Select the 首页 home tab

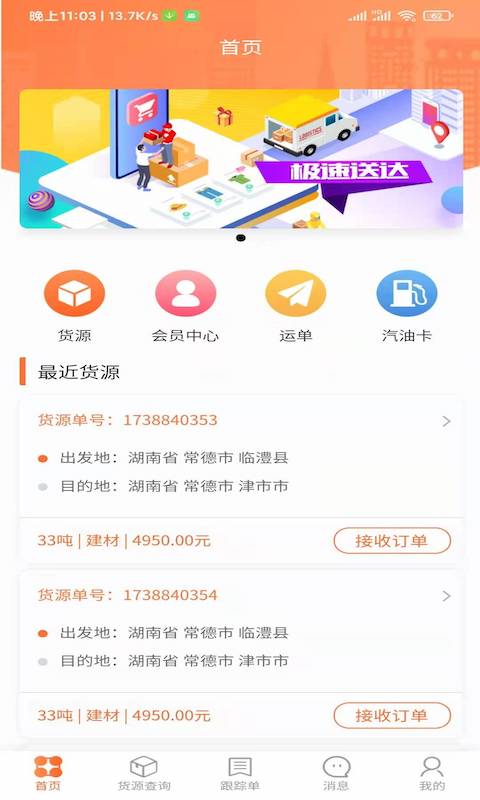48,773
